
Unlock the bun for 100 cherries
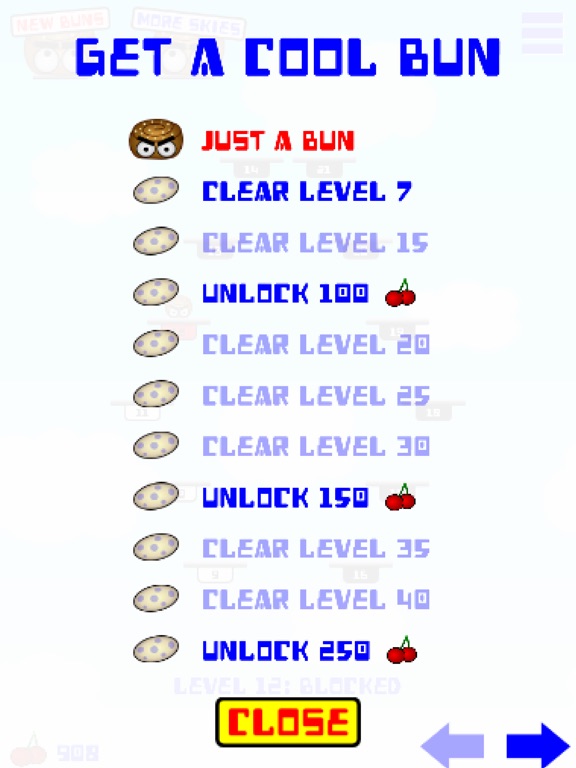274,292
